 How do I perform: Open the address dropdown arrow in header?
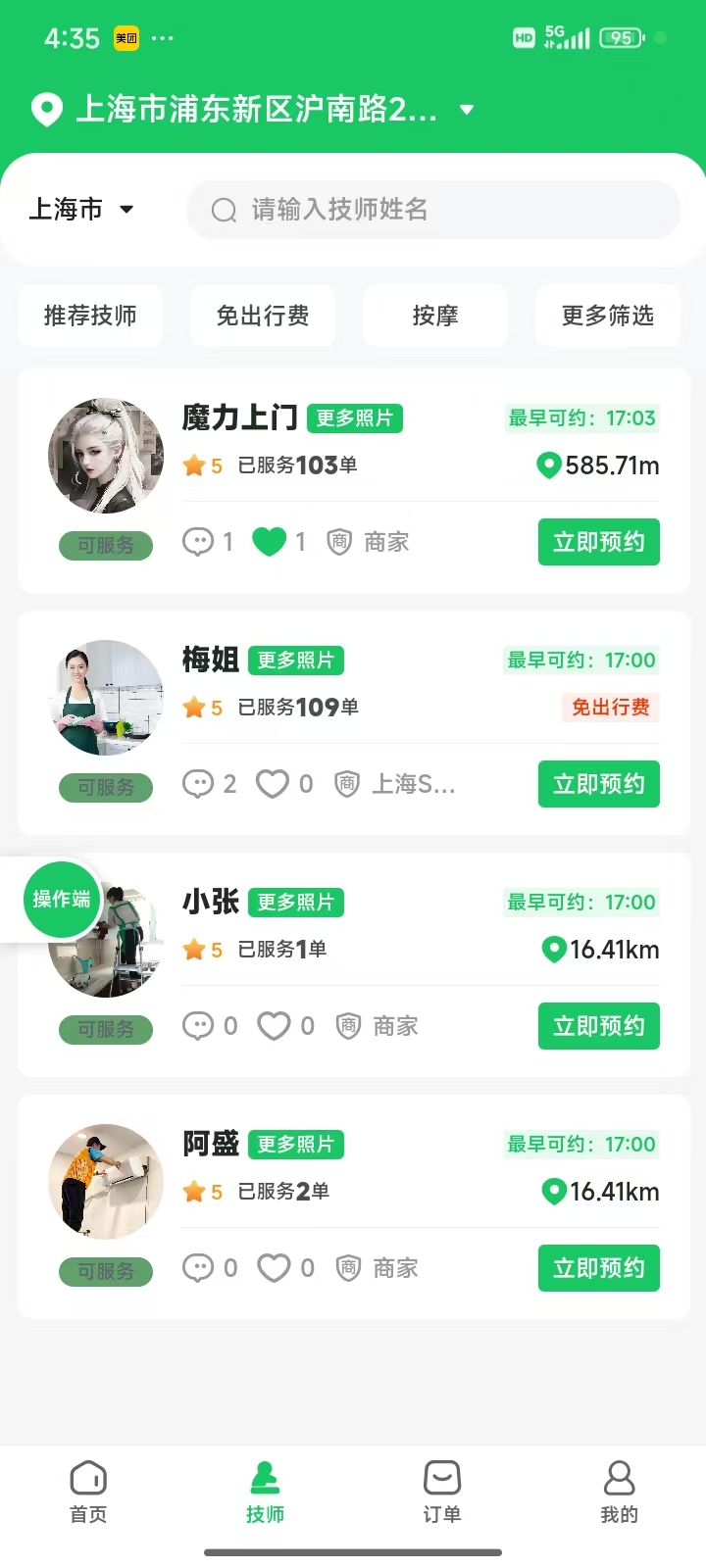tap(466, 110)
